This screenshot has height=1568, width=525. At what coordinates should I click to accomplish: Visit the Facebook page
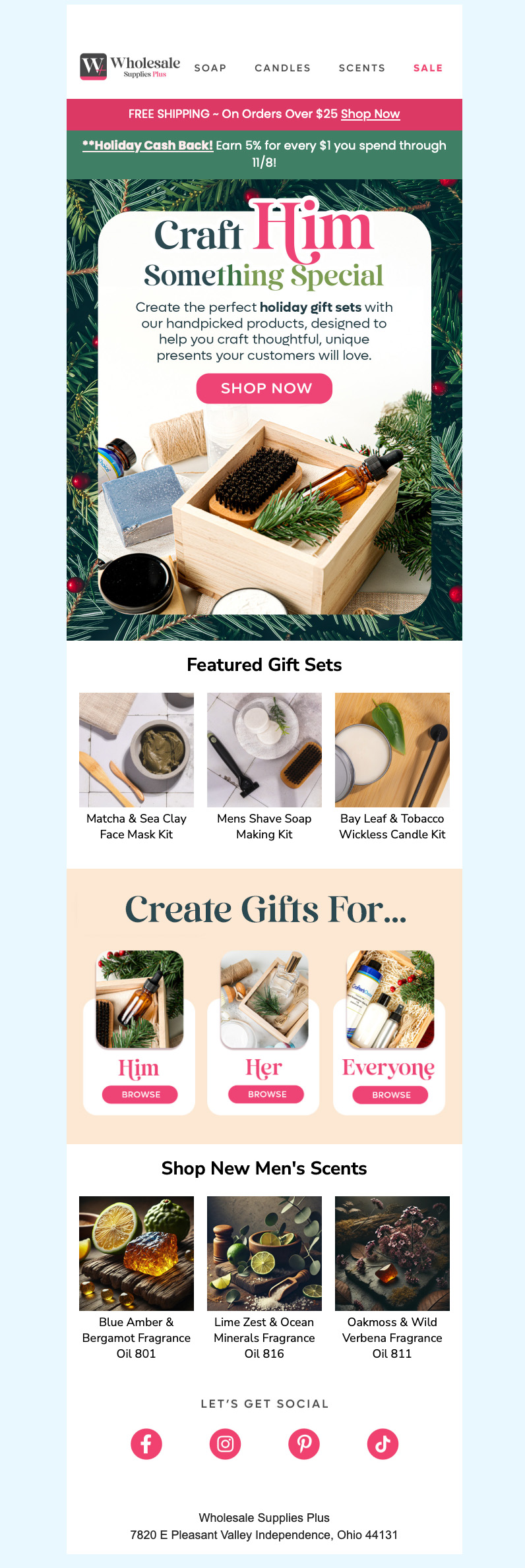(146, 1444)
